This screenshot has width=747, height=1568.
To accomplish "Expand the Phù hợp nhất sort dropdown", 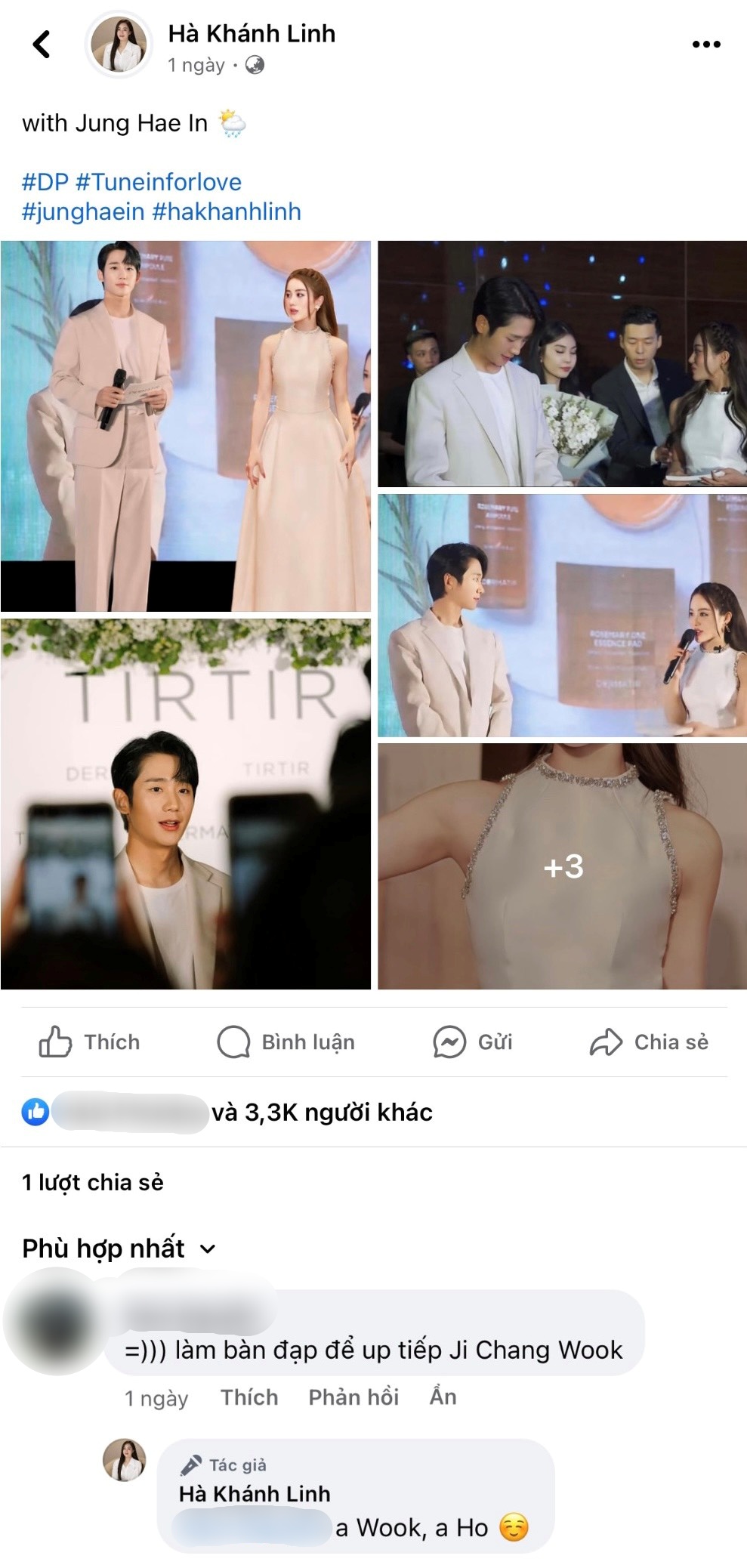I will tap(119, 1249).
